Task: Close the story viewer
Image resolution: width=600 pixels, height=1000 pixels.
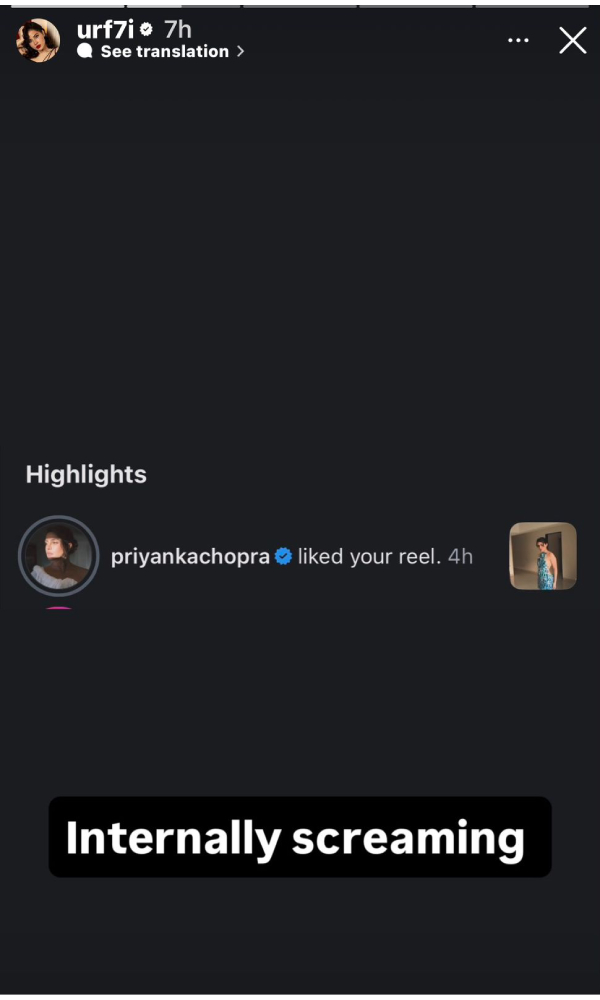Action: [572, 40]
